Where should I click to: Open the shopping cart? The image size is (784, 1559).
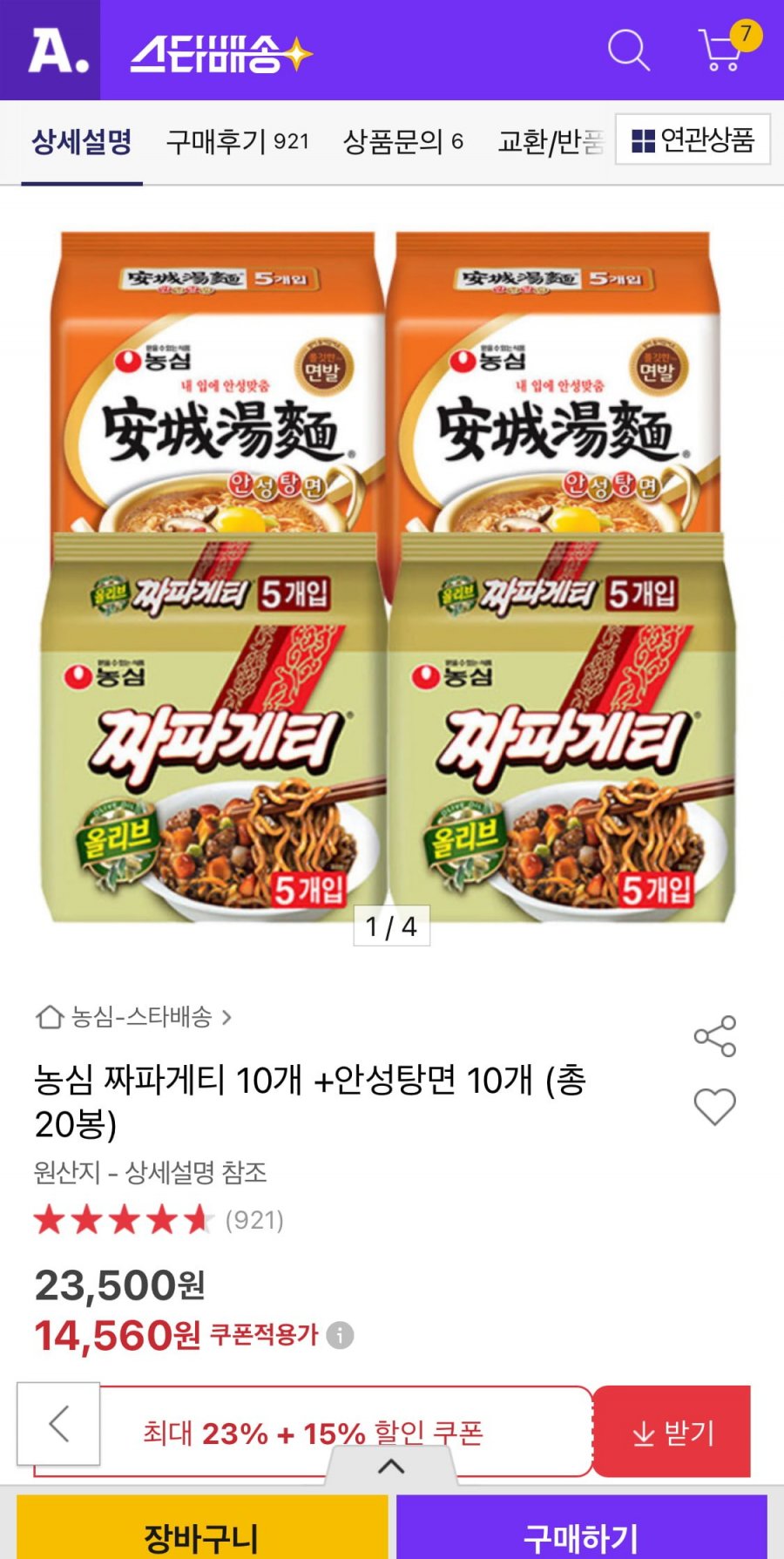click(723, 50)
